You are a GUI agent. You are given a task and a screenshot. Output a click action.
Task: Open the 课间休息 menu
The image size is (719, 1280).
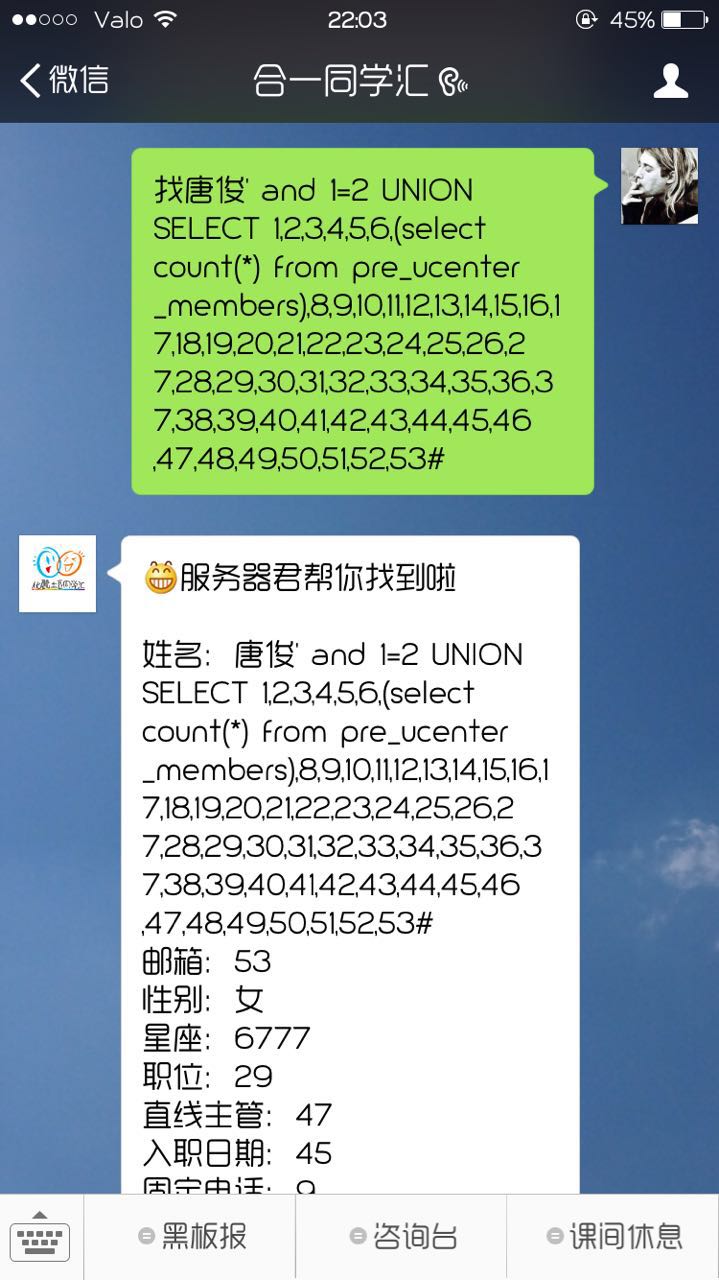coord(613,1236)
